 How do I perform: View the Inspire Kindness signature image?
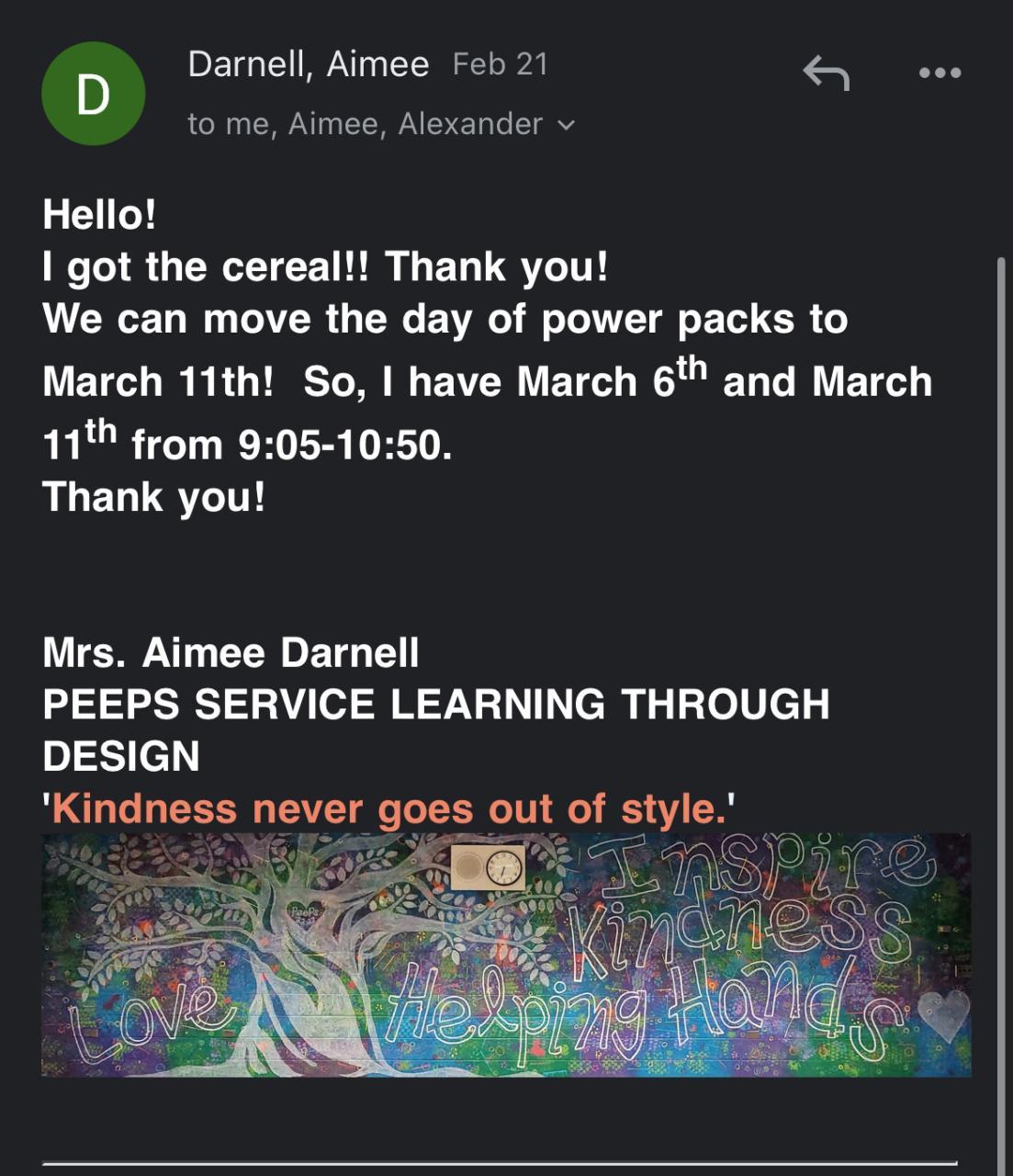[x=506, y=954]
